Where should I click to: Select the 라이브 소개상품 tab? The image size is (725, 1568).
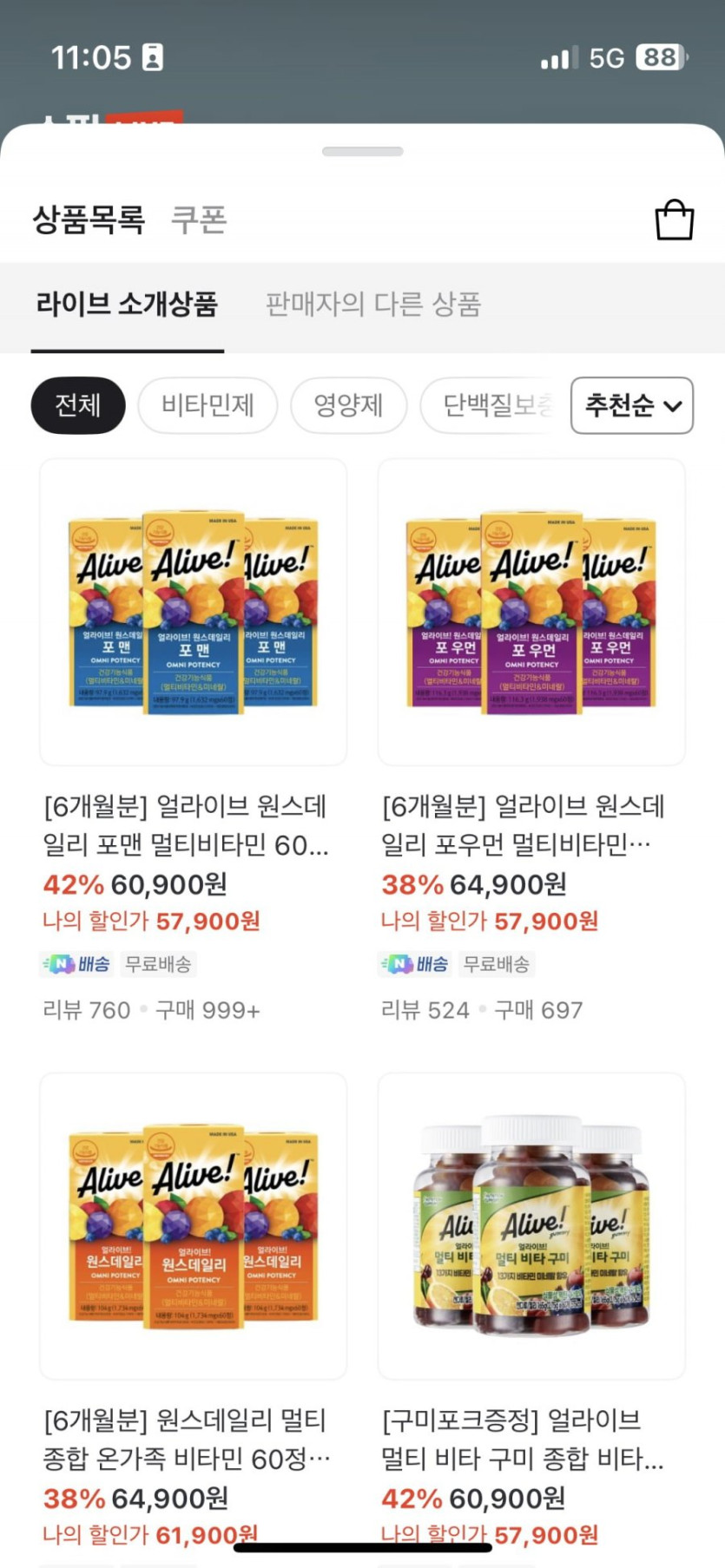[127, 304]
